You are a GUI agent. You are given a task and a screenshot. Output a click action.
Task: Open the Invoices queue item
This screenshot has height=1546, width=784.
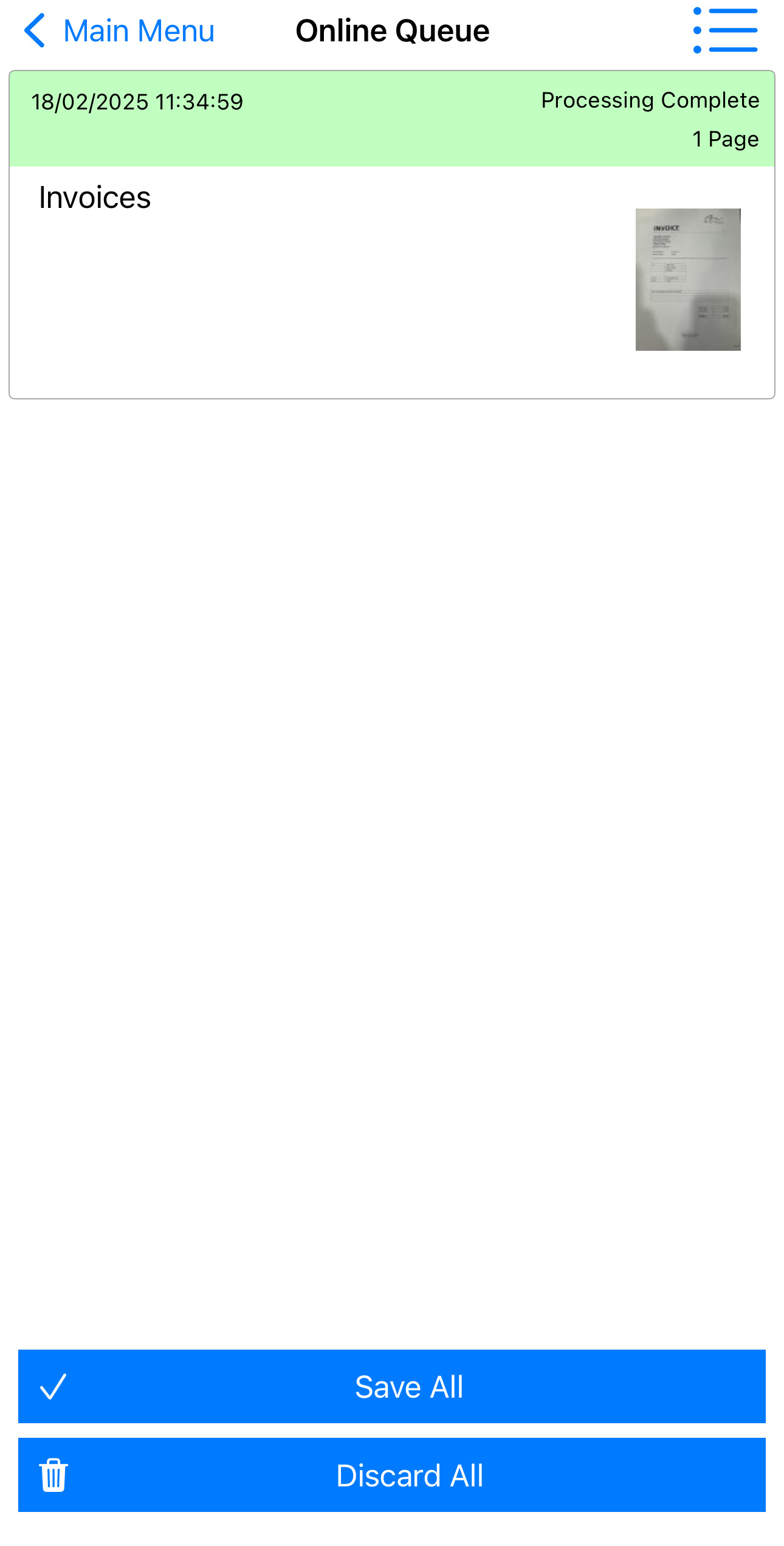[x=95, y=198]
